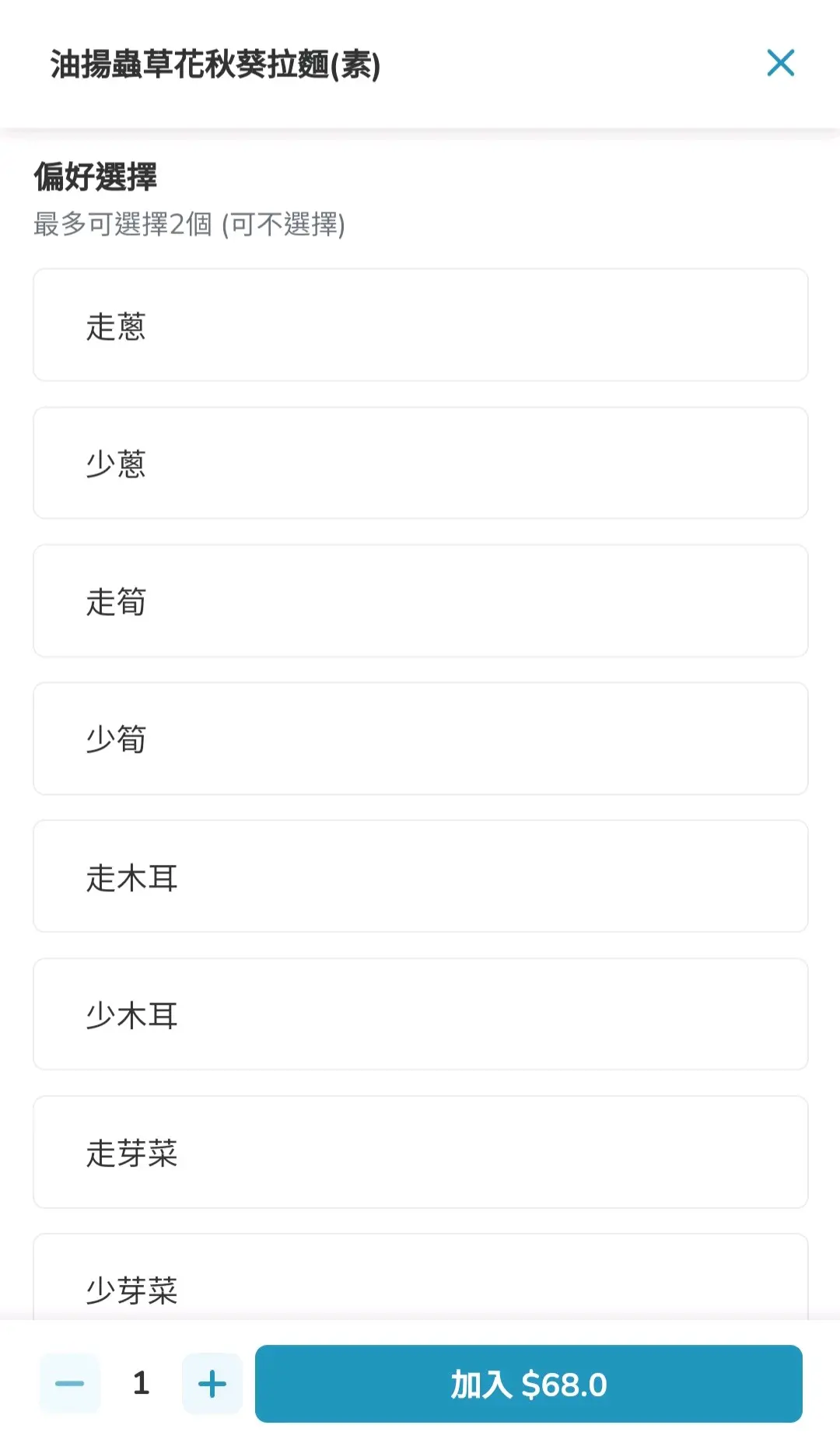Screen dimensions: 840x1446
Task: Select 少筍 option
Action: tap(420, 738)
